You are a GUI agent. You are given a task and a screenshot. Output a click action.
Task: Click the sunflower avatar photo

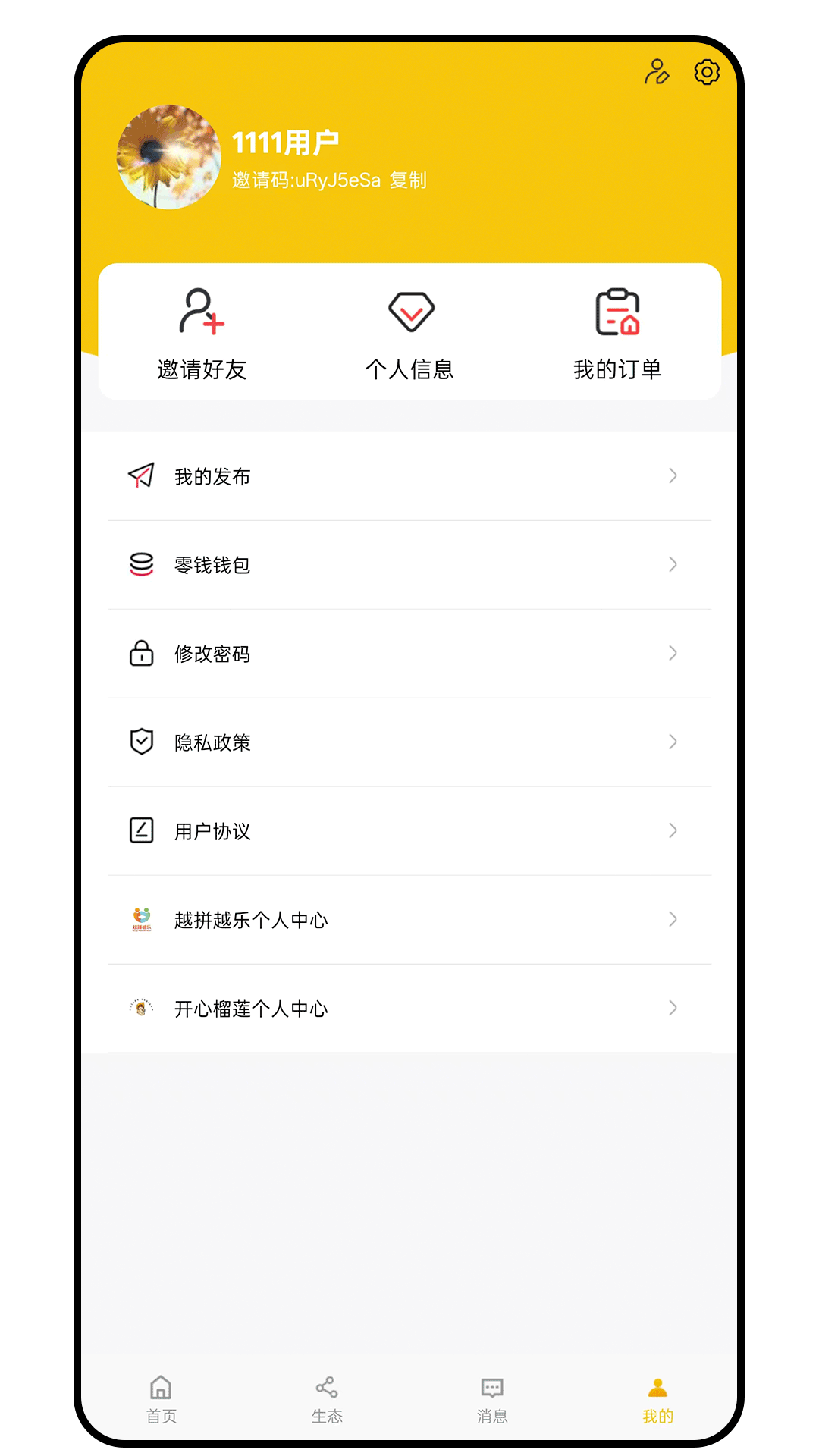tap(169, 157)
